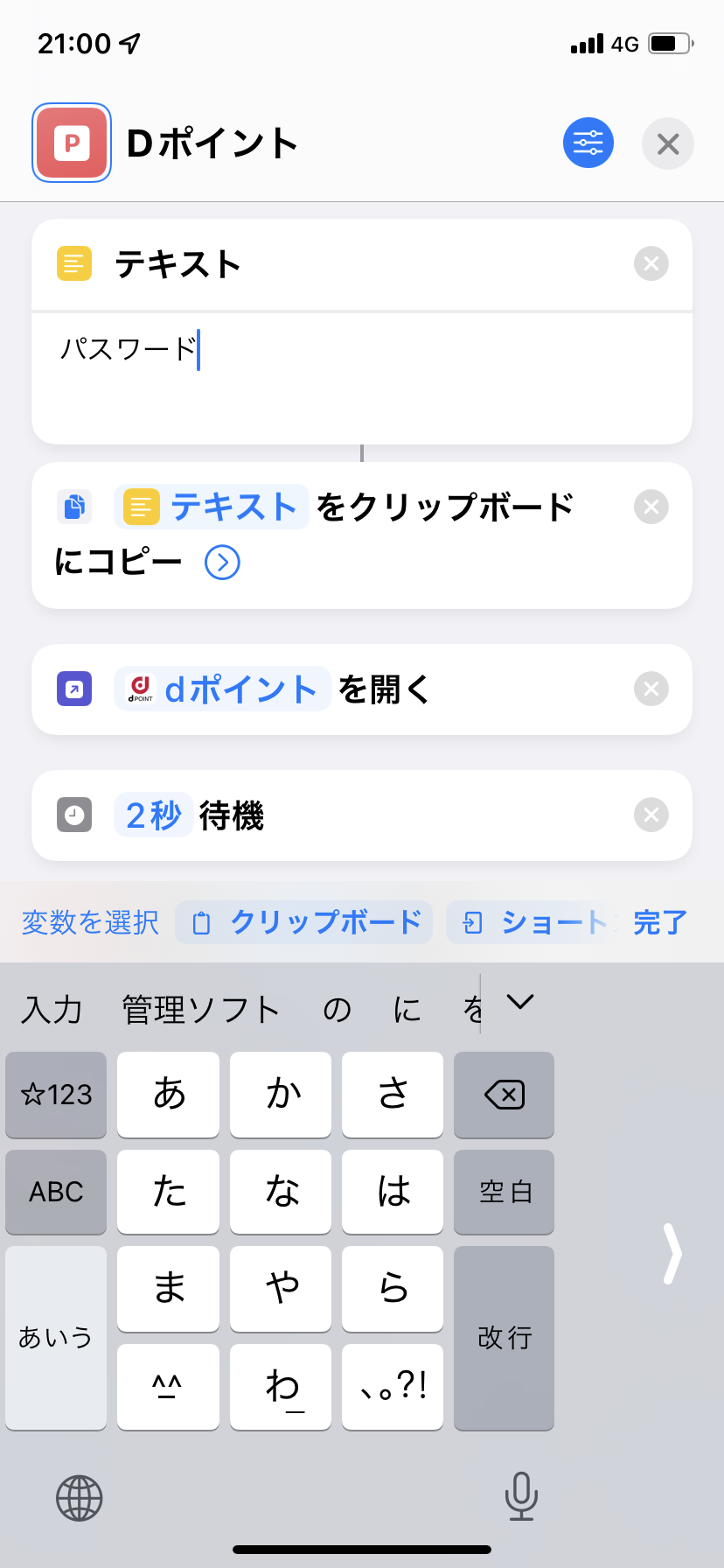Open the shortcut settings sliders icon
The width and height of the screenshot is (724, 1568).
coord(588,143)
